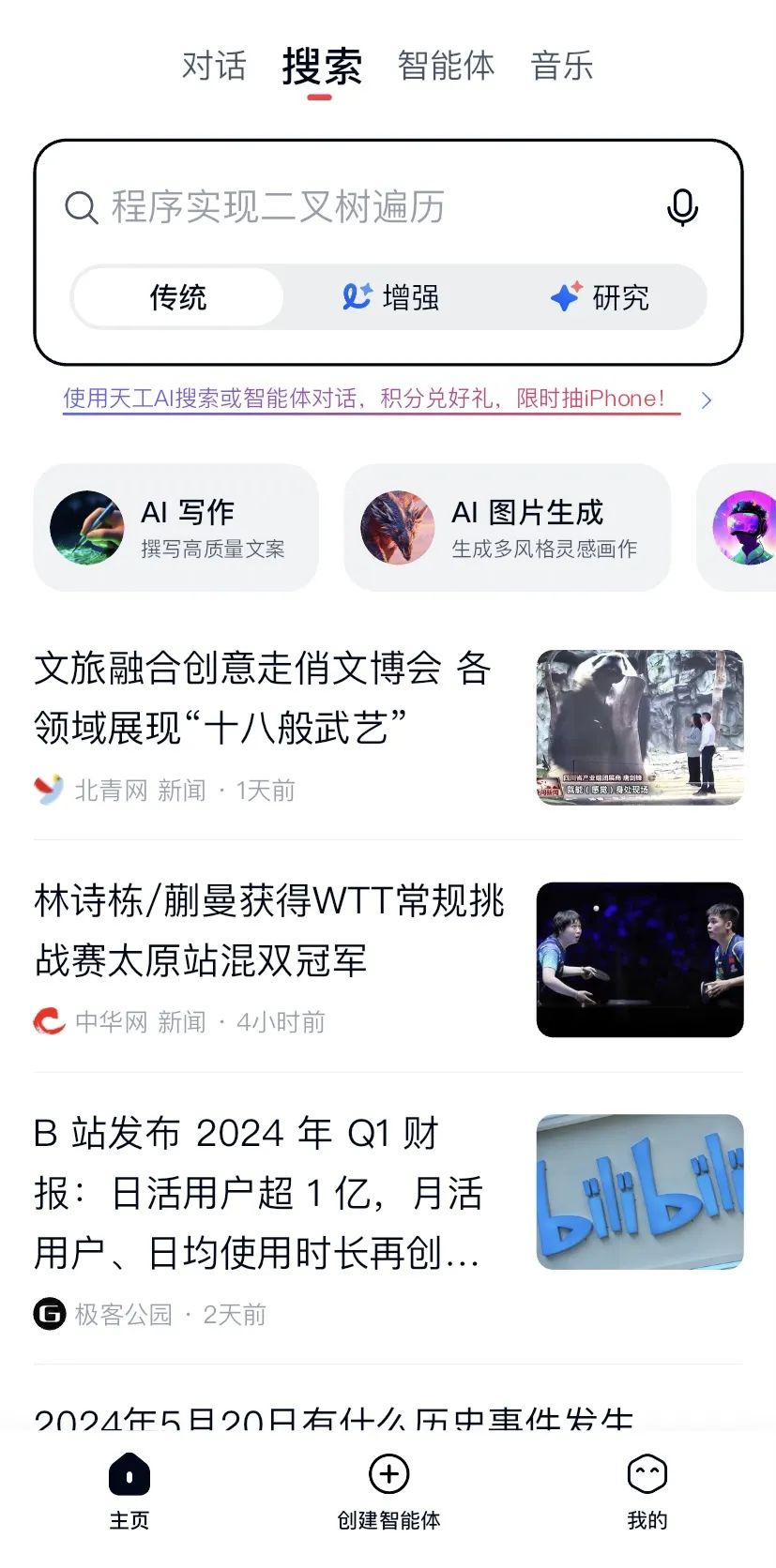This screenshot has height=1568, width=776.
Task: Launch AI 图片生成 tool
Action: [507, 528]
